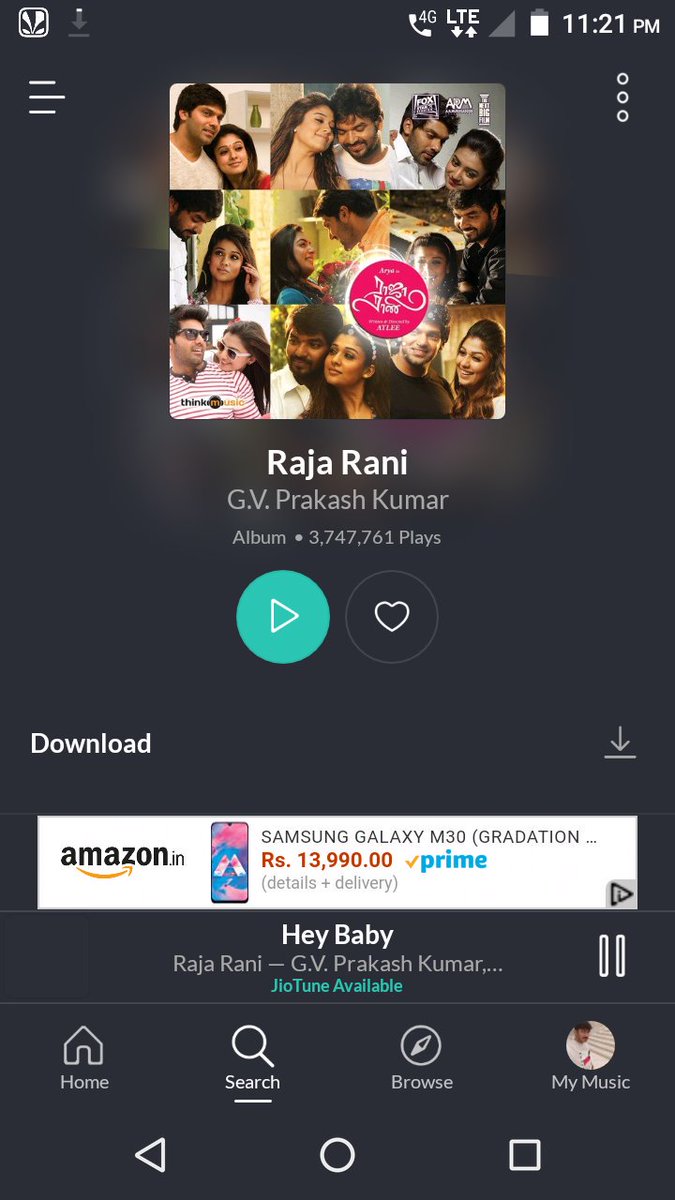Pause the song Hey Baby
Screen dimensions: 675x1200
[611, 956]
